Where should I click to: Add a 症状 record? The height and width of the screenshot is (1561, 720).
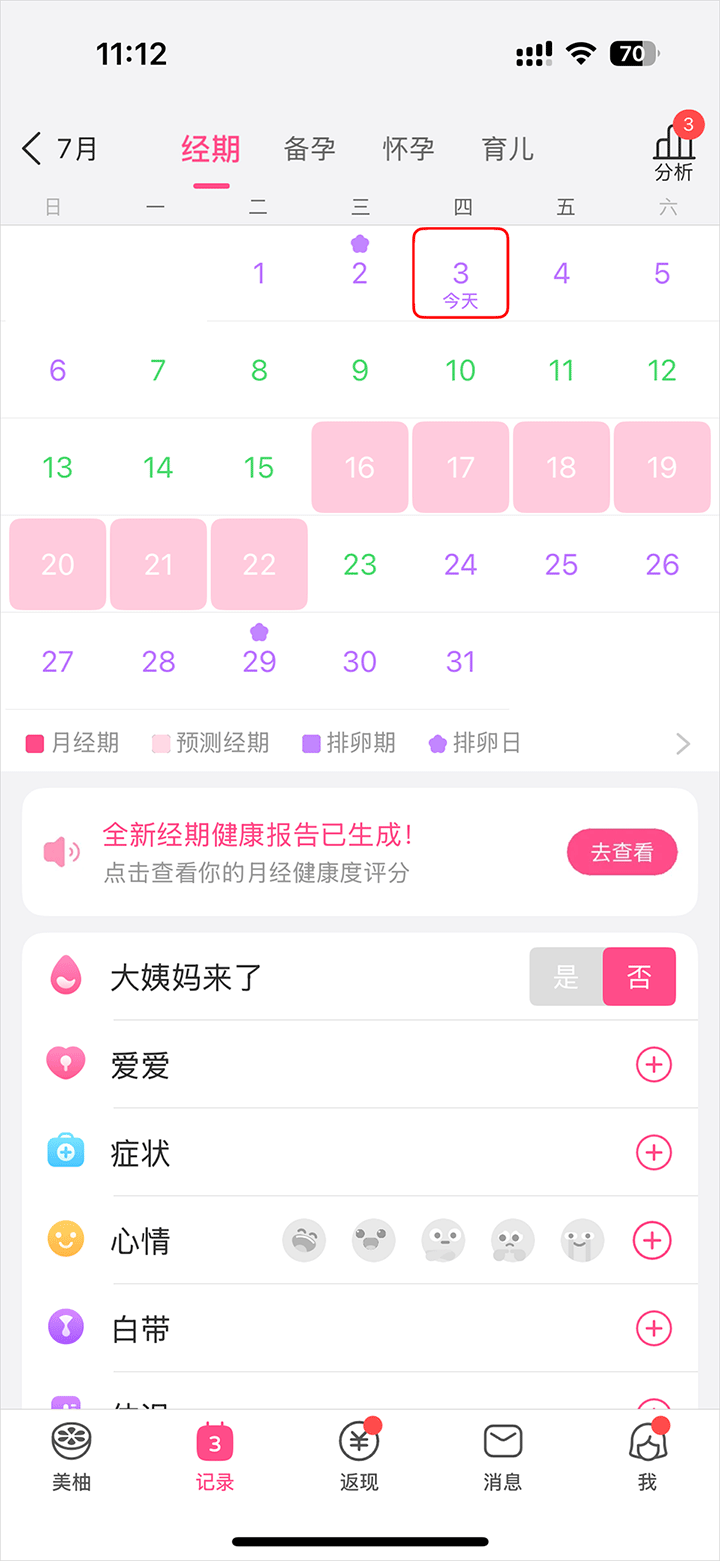coord(653,1153)
